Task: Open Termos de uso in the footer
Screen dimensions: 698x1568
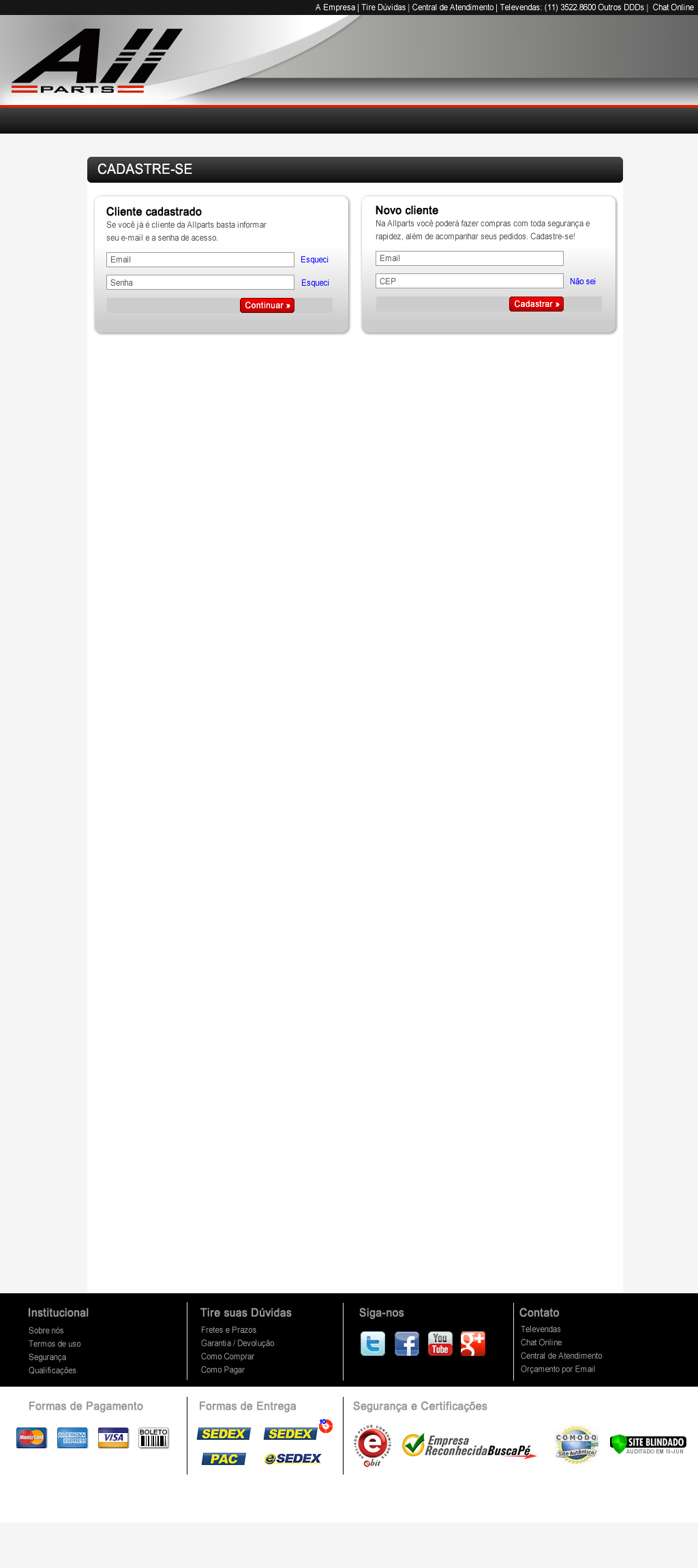Action: point(55,1344)
